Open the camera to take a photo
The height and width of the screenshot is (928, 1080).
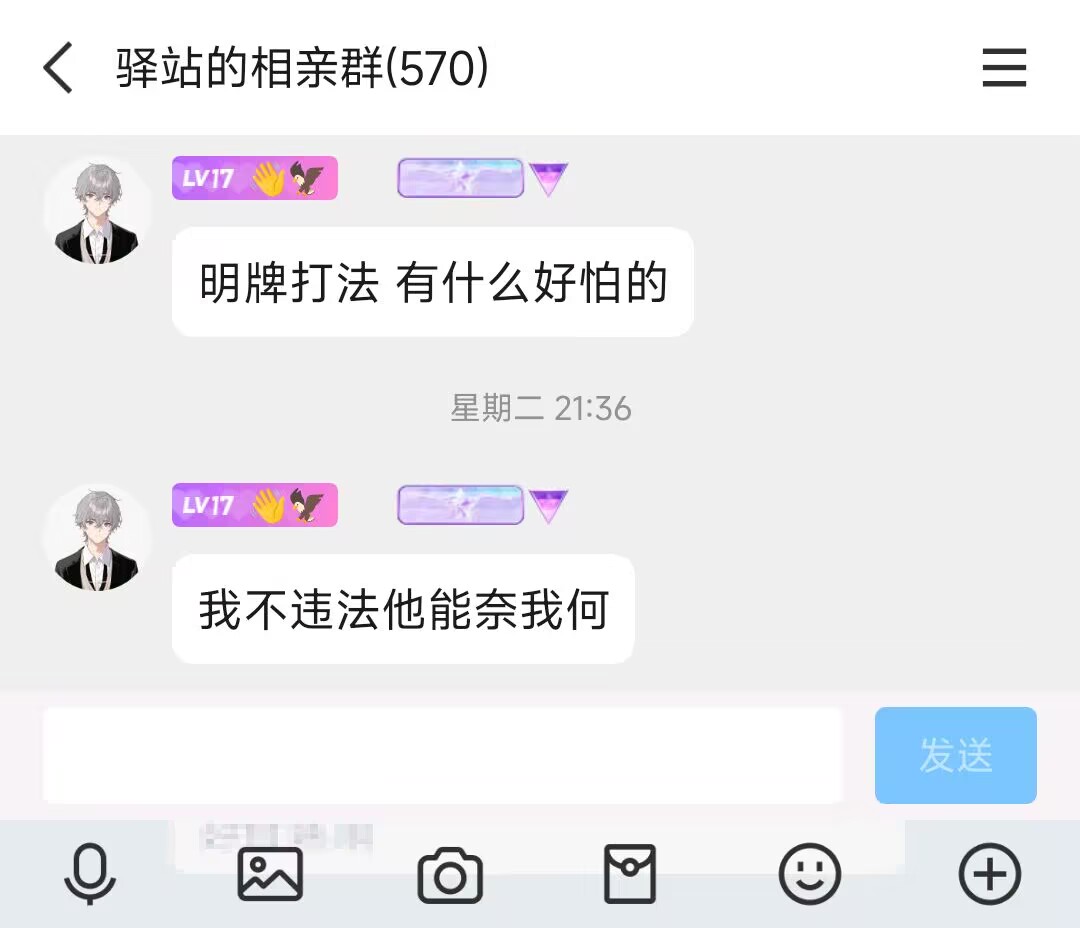click(x=450, y=876)
